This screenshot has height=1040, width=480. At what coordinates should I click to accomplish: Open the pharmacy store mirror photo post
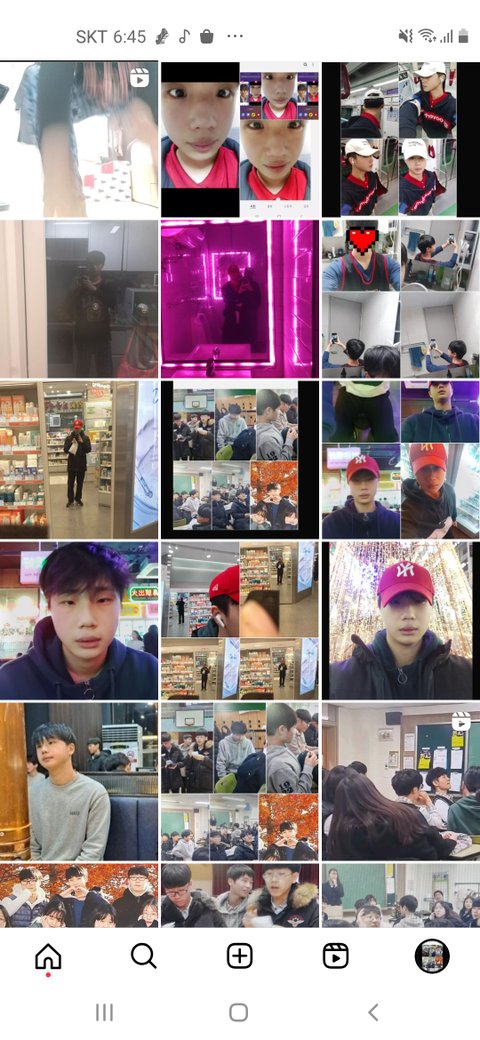tap(79, 459)
